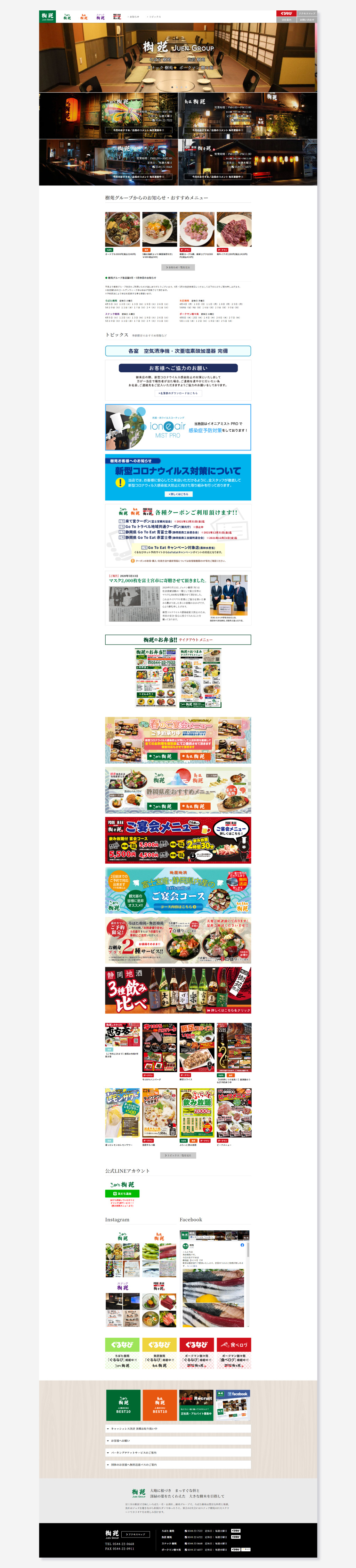Screen dimensions: 356x1568
Task: View the 静岡県産おすすめメニュー banner
Action: (178, 790)
